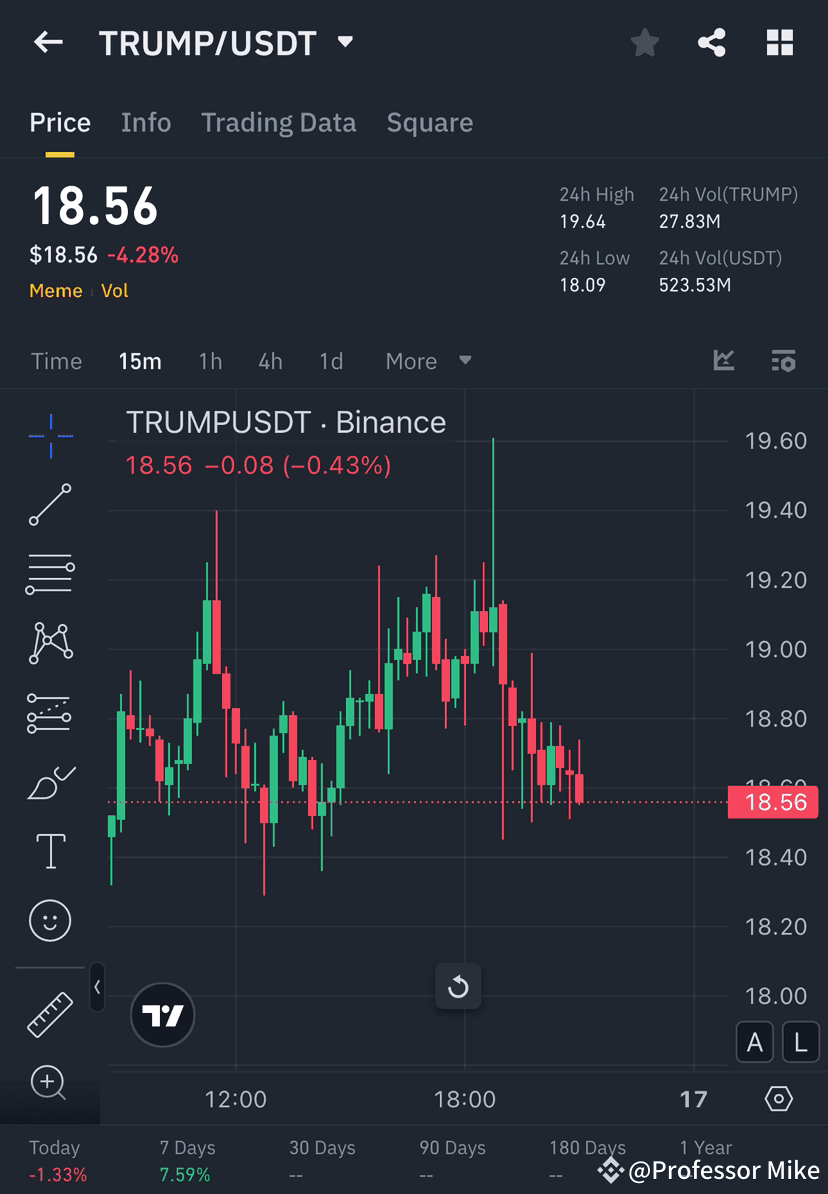Toggle log scale with the L button
Screen dimensions: 828x1194
pyautogui.click(x=800, y=1042)
